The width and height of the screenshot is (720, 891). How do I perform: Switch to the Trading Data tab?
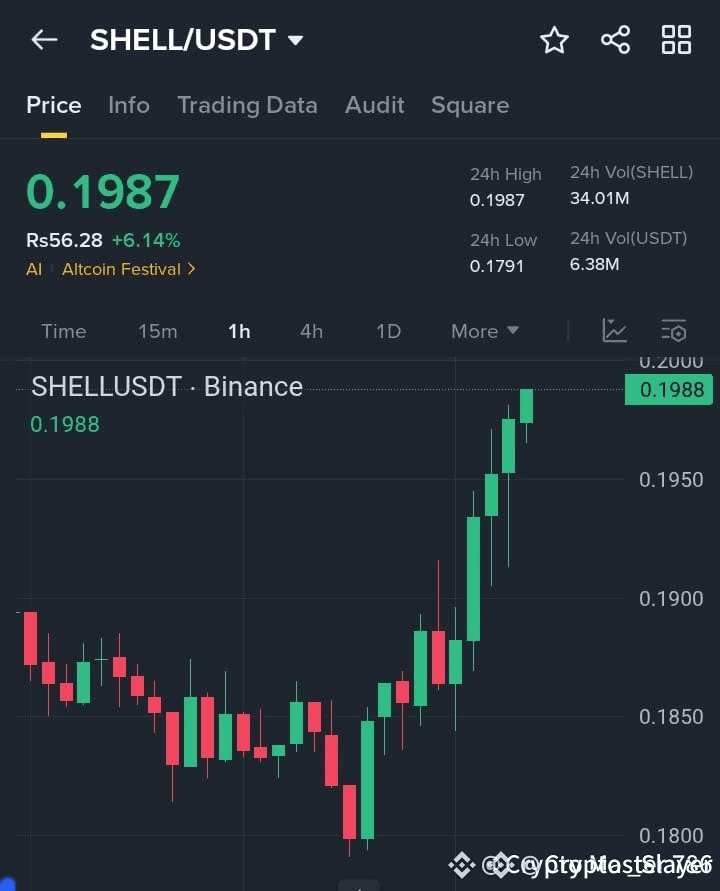pyautogui.click(x=247, y=105)
